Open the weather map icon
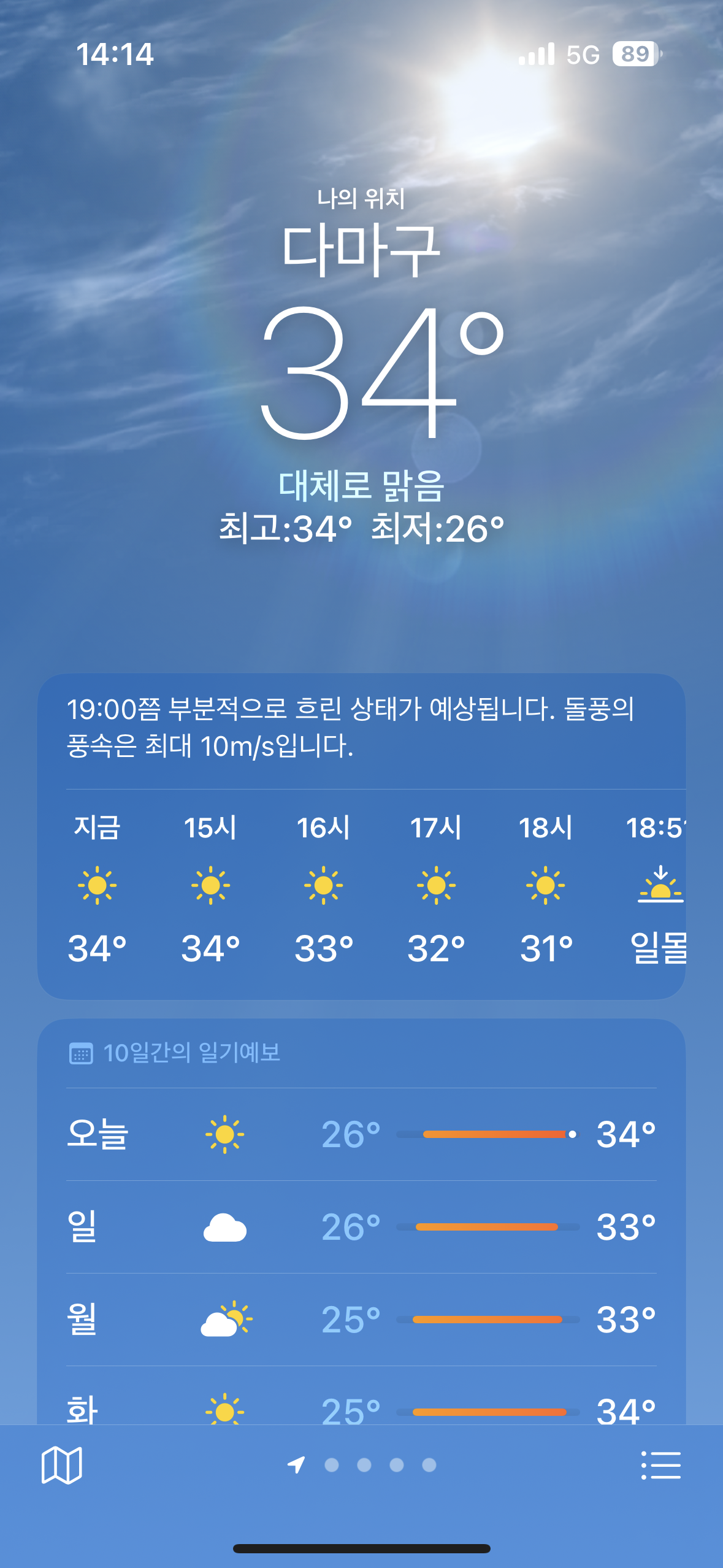 coord(61,1465)
